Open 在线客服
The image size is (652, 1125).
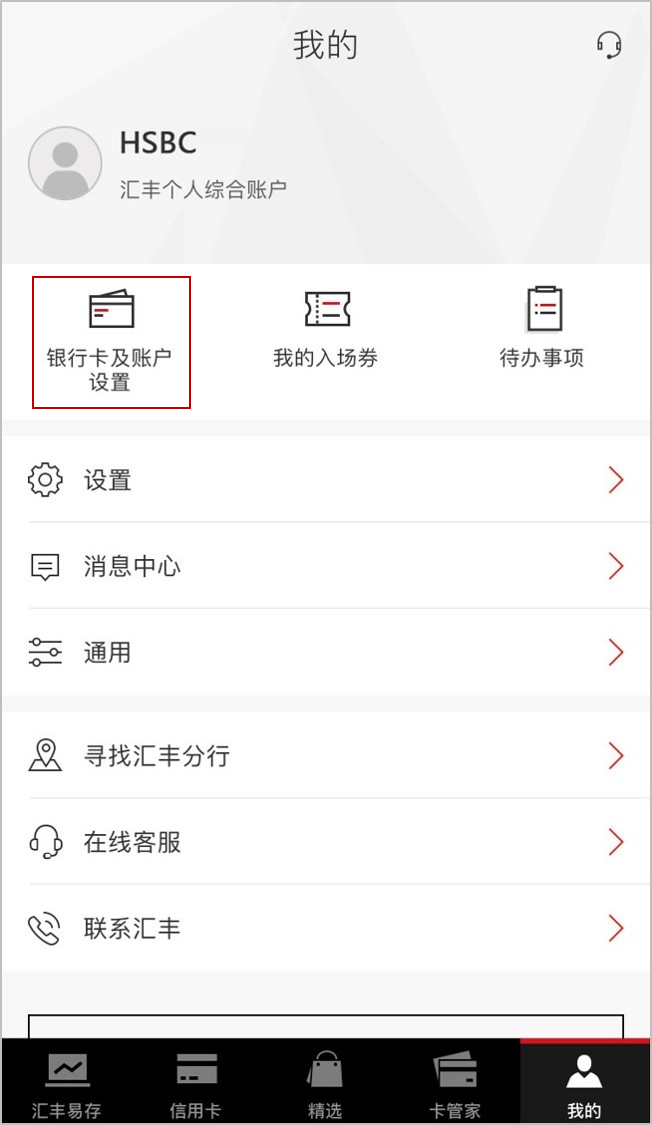pos(326,842)
